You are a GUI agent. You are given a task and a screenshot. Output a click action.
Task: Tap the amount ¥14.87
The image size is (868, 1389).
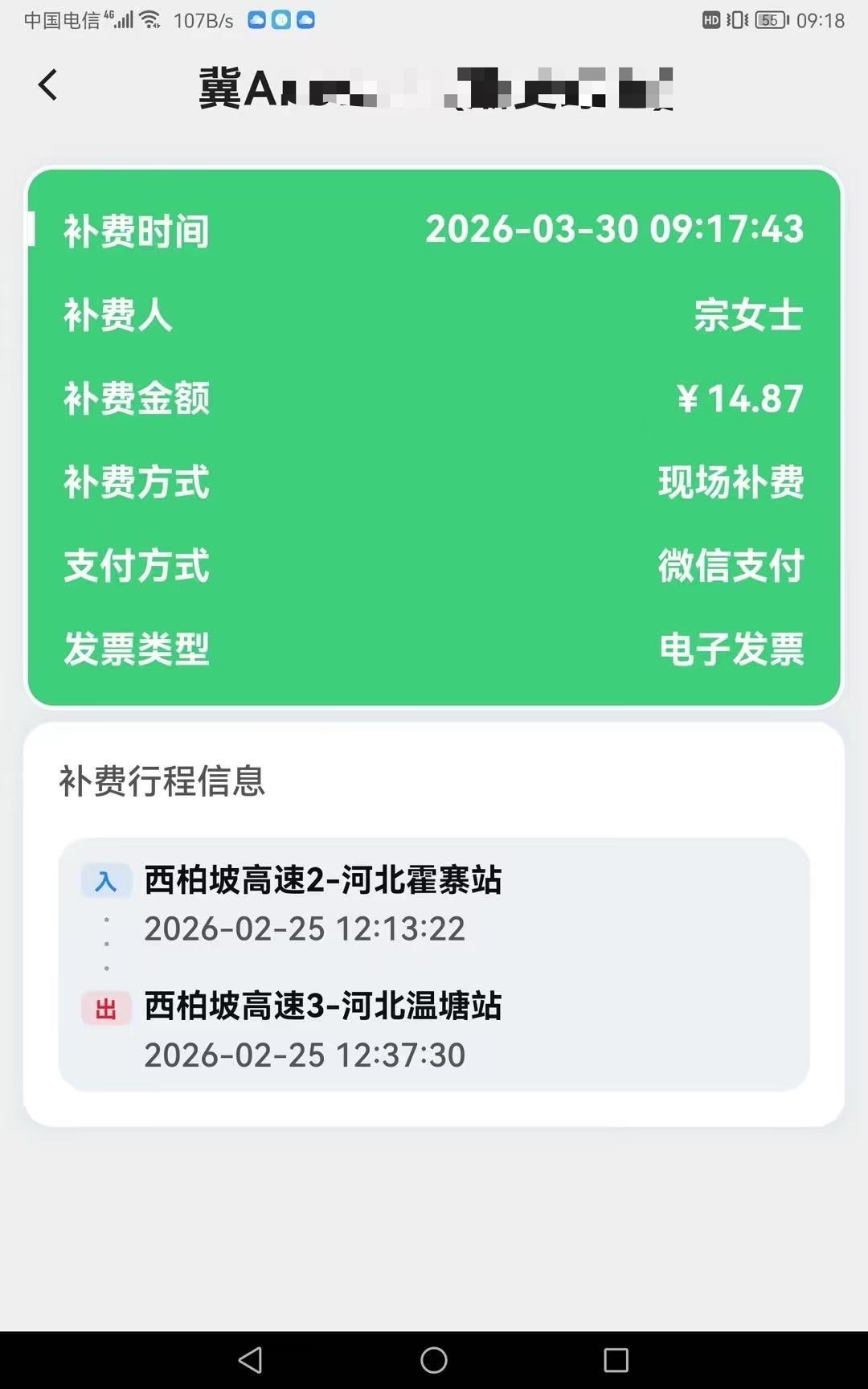739,399
